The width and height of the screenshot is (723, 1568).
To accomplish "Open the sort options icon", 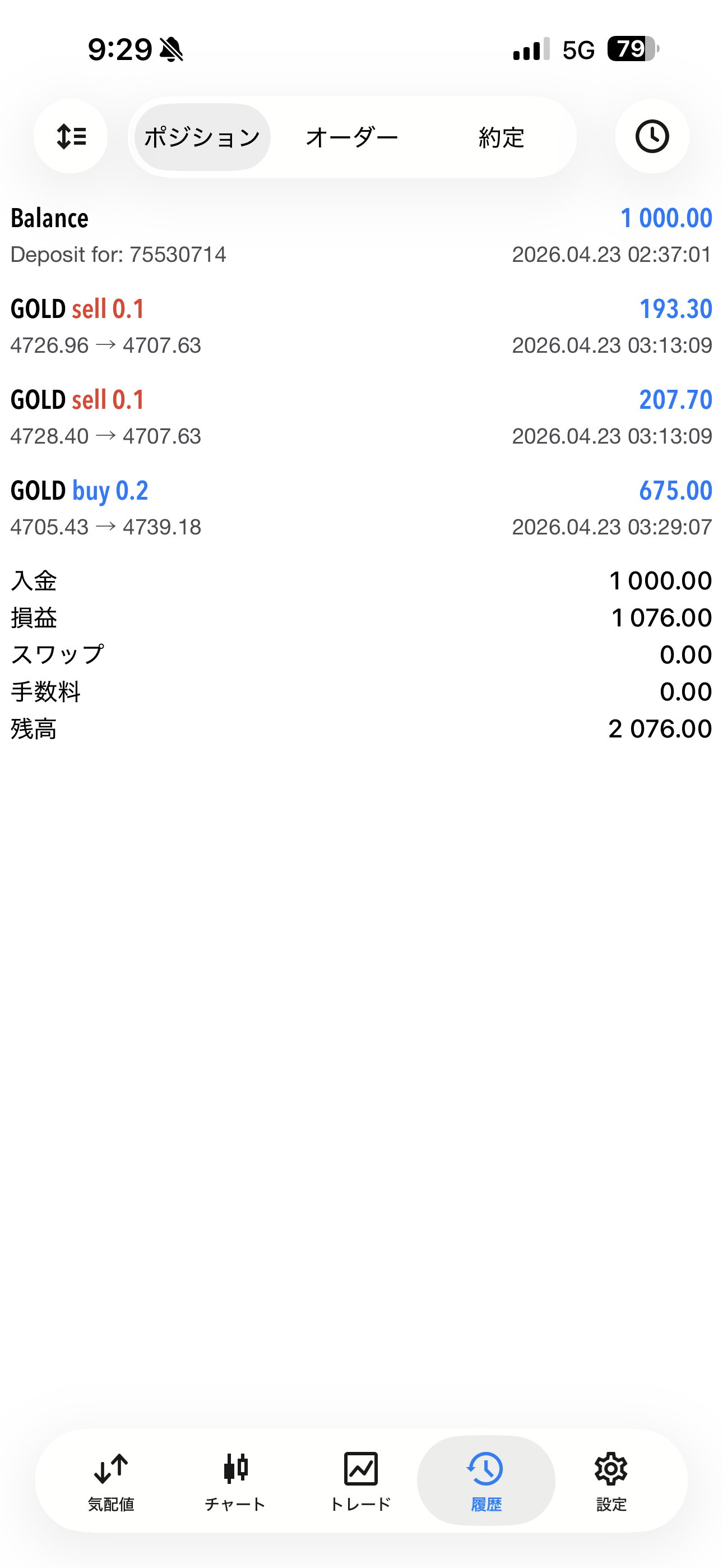I will 71,136.
